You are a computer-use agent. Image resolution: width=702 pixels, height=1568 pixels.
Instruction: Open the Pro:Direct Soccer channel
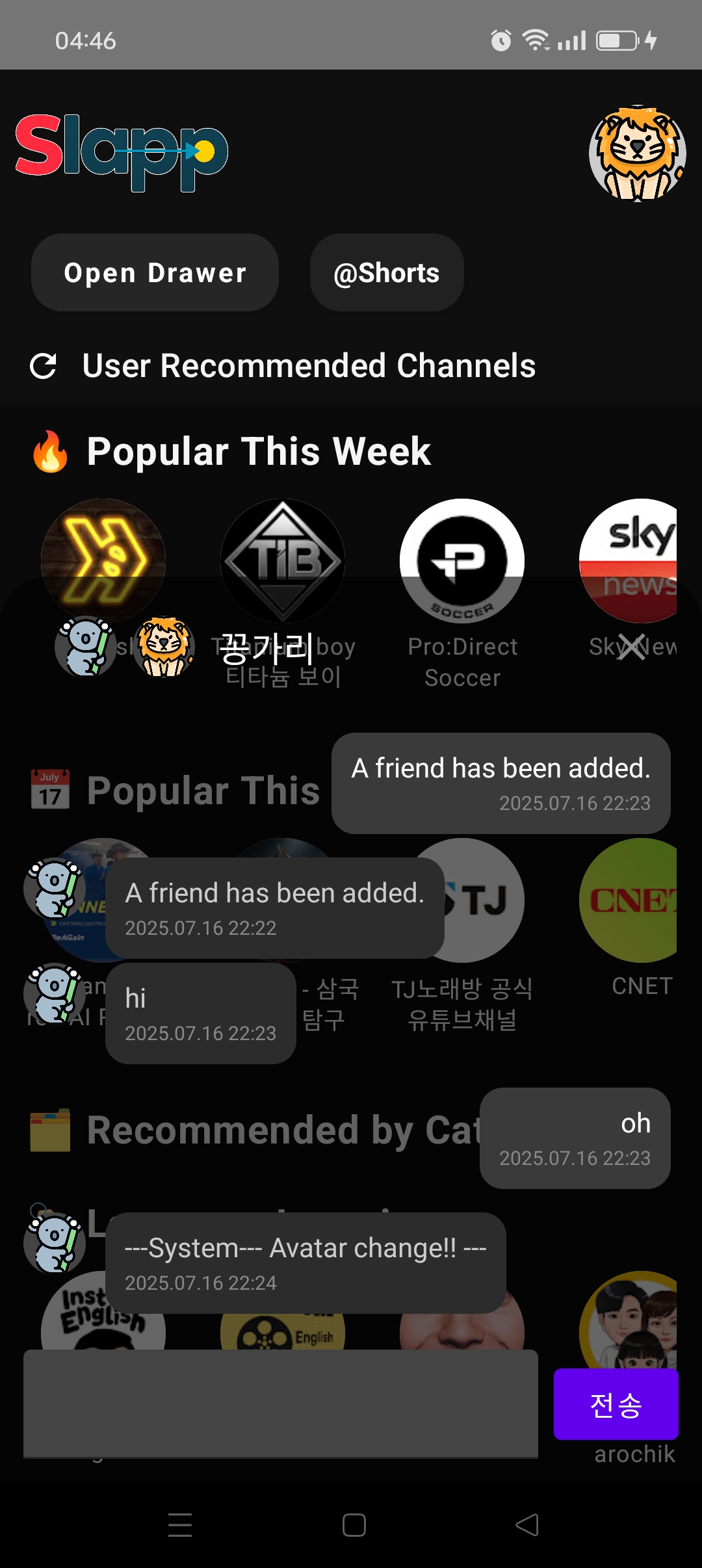coord(463,562)
